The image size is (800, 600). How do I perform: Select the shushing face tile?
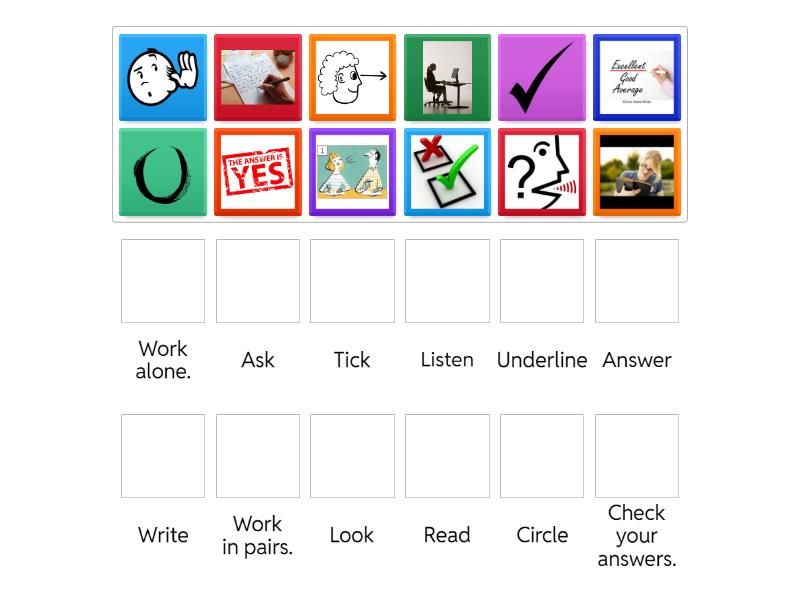[163, 78]
